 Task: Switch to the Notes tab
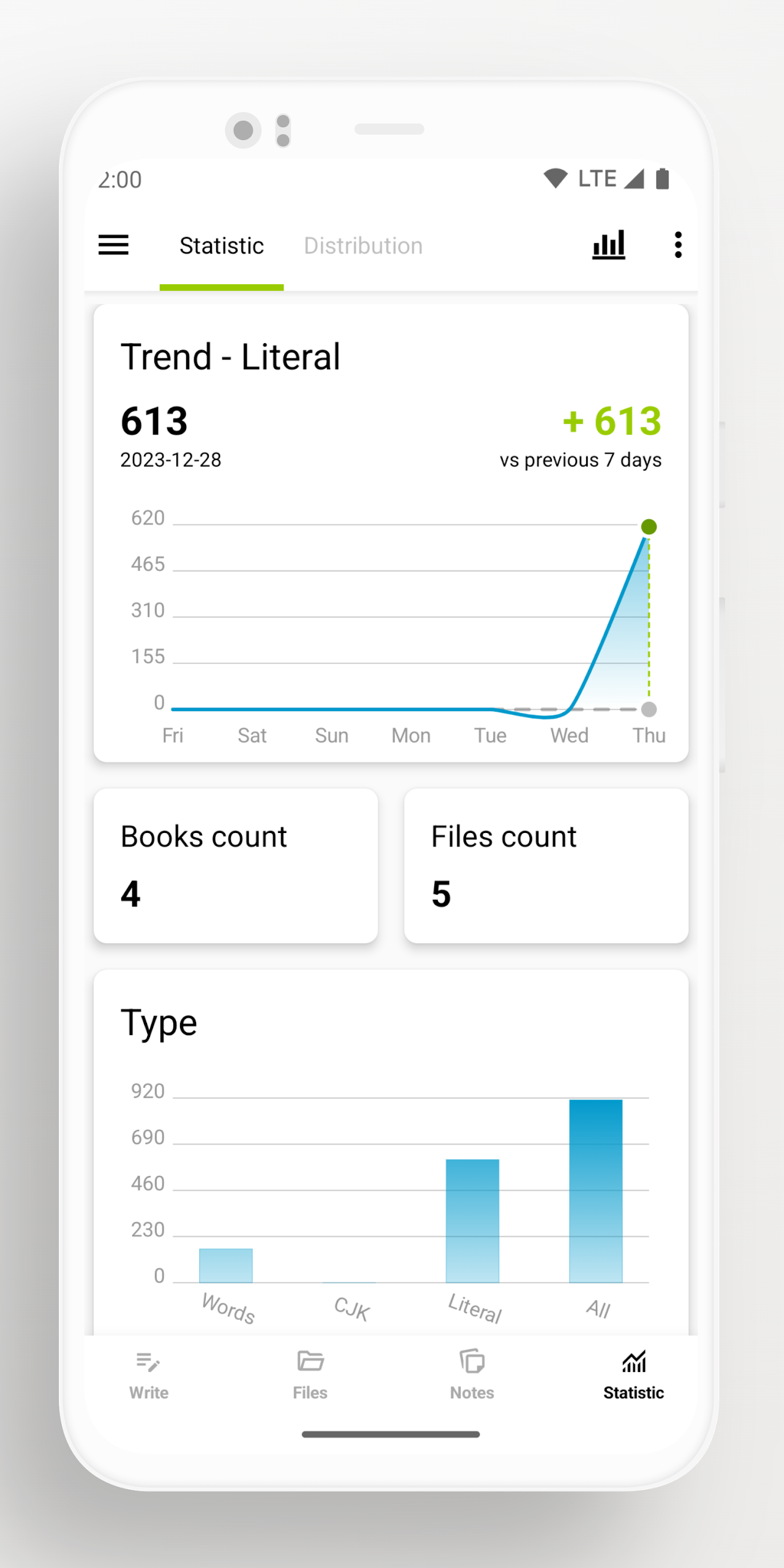472,1376
